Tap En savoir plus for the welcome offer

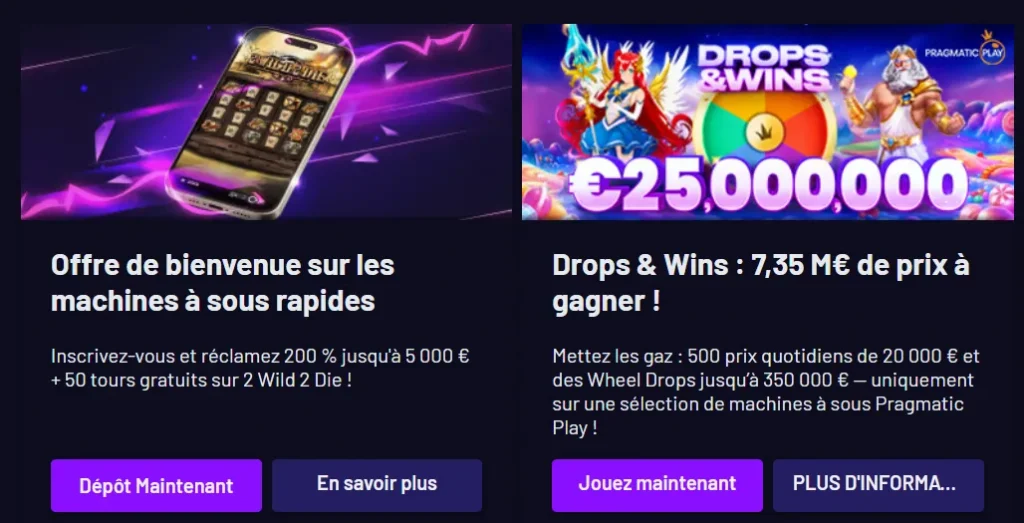(377, 485)
